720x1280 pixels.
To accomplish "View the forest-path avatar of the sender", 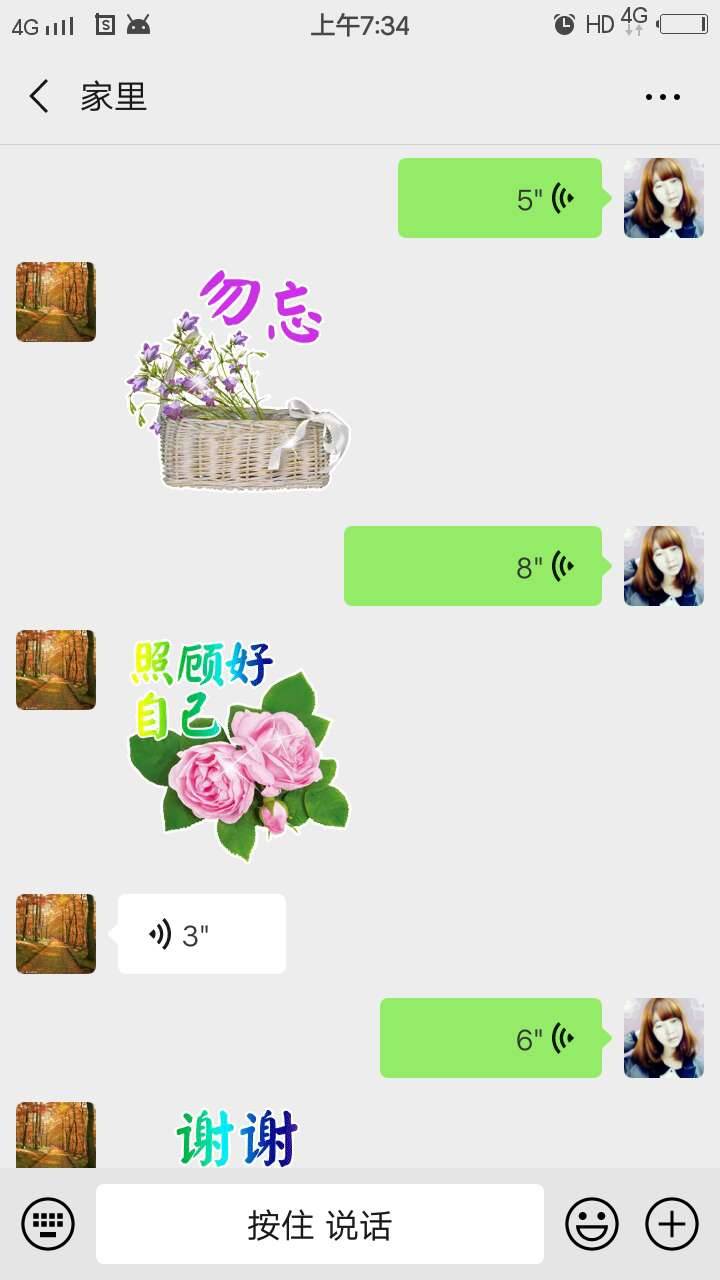I will pyautogui.click(x=55, y=302).
